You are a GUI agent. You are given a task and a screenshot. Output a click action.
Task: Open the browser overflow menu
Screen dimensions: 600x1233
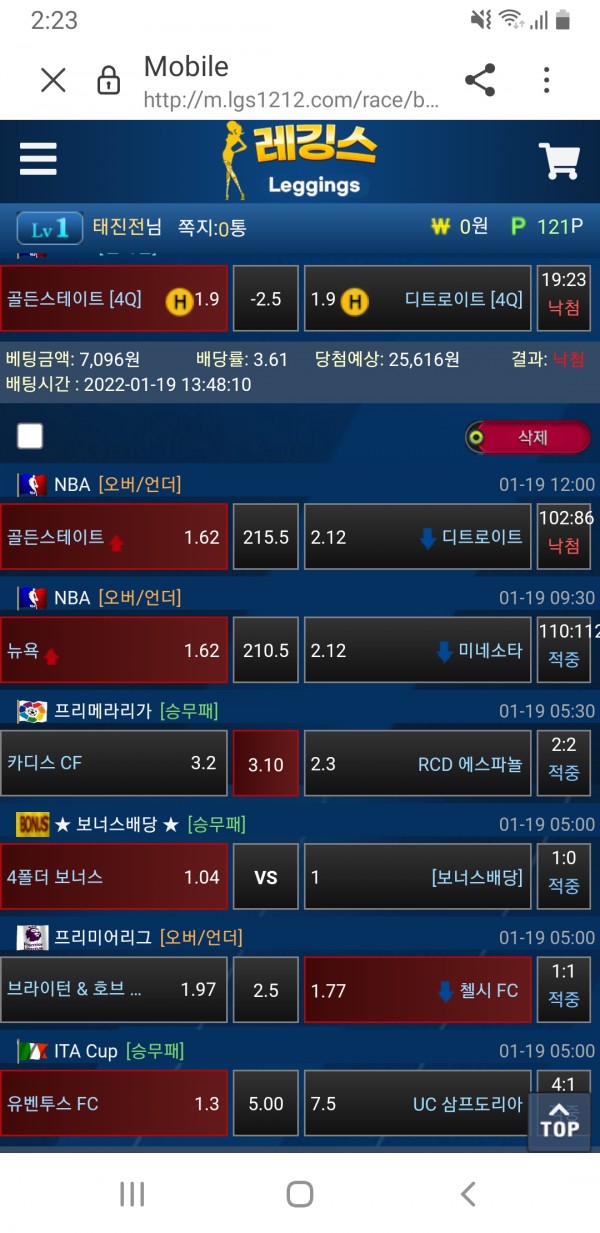[546, 80]
